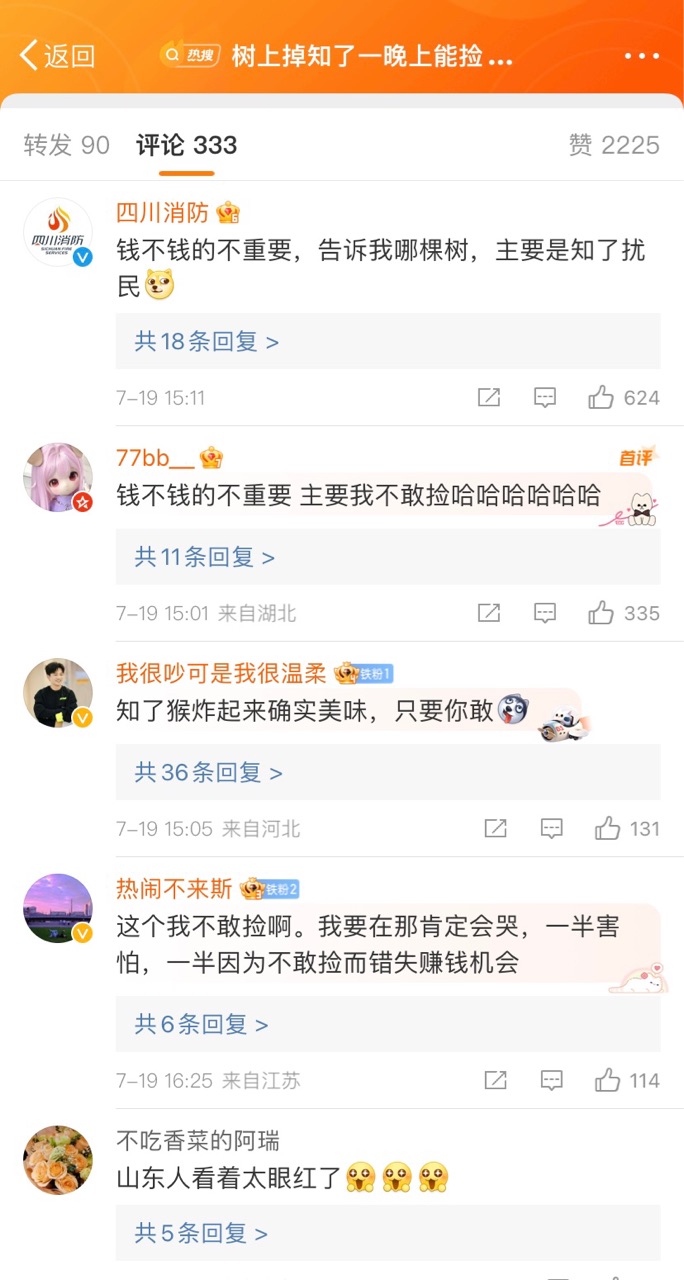Open 77bb__'s username link
This screenshot has width=684, height=1280.
(155, 458)
